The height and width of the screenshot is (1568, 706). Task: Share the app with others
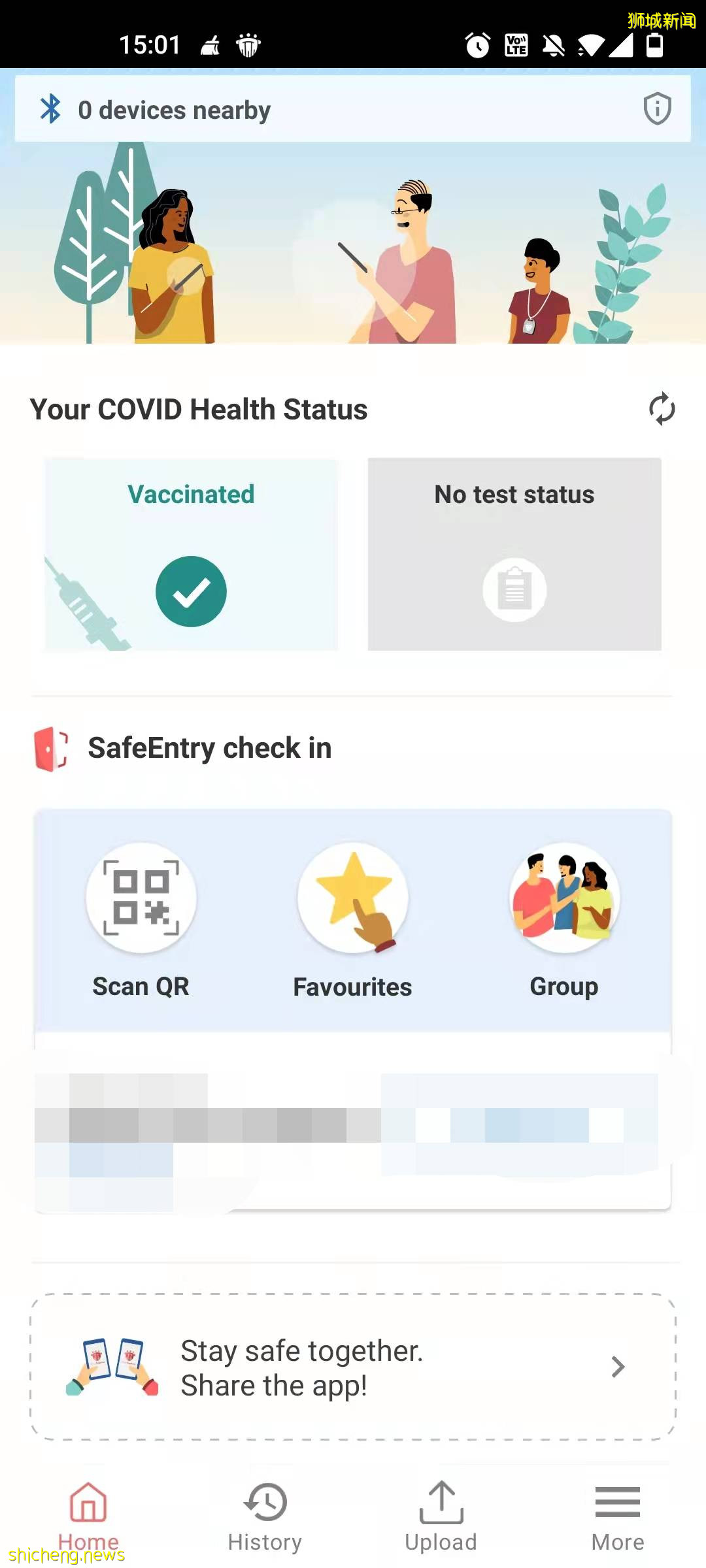tap(353, 1367)
